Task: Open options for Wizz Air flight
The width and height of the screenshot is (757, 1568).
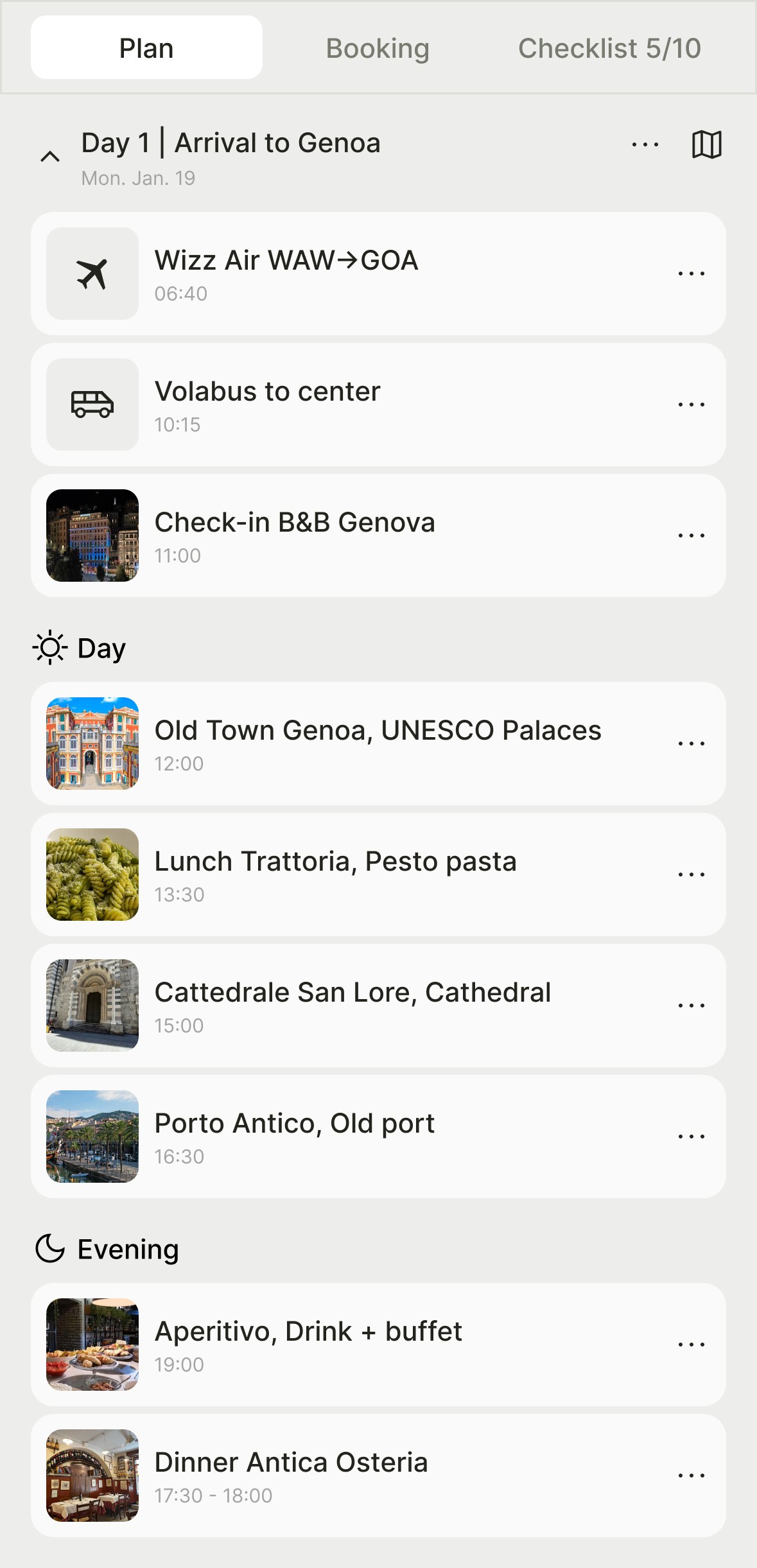Action: click(691, 274)
